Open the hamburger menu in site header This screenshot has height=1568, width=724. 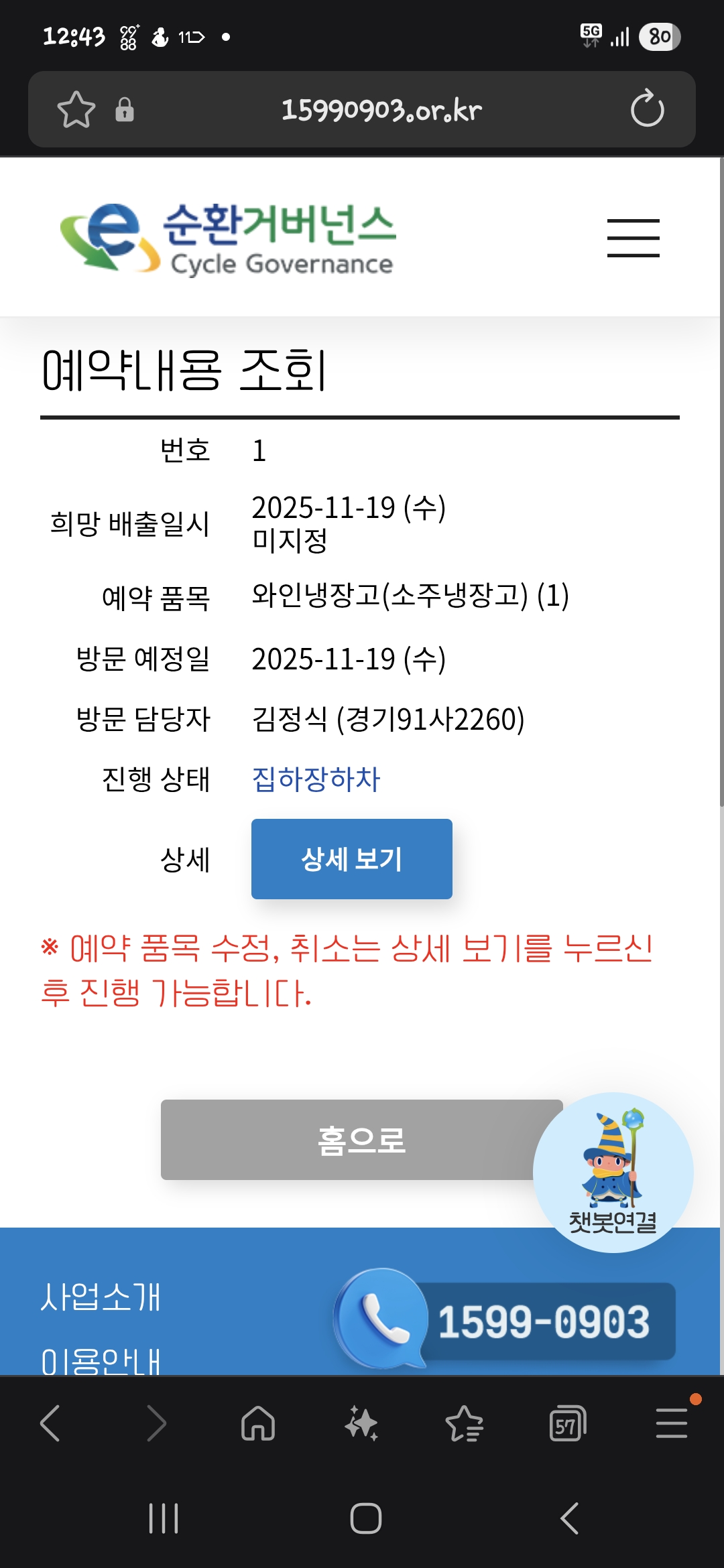(633, 238)
